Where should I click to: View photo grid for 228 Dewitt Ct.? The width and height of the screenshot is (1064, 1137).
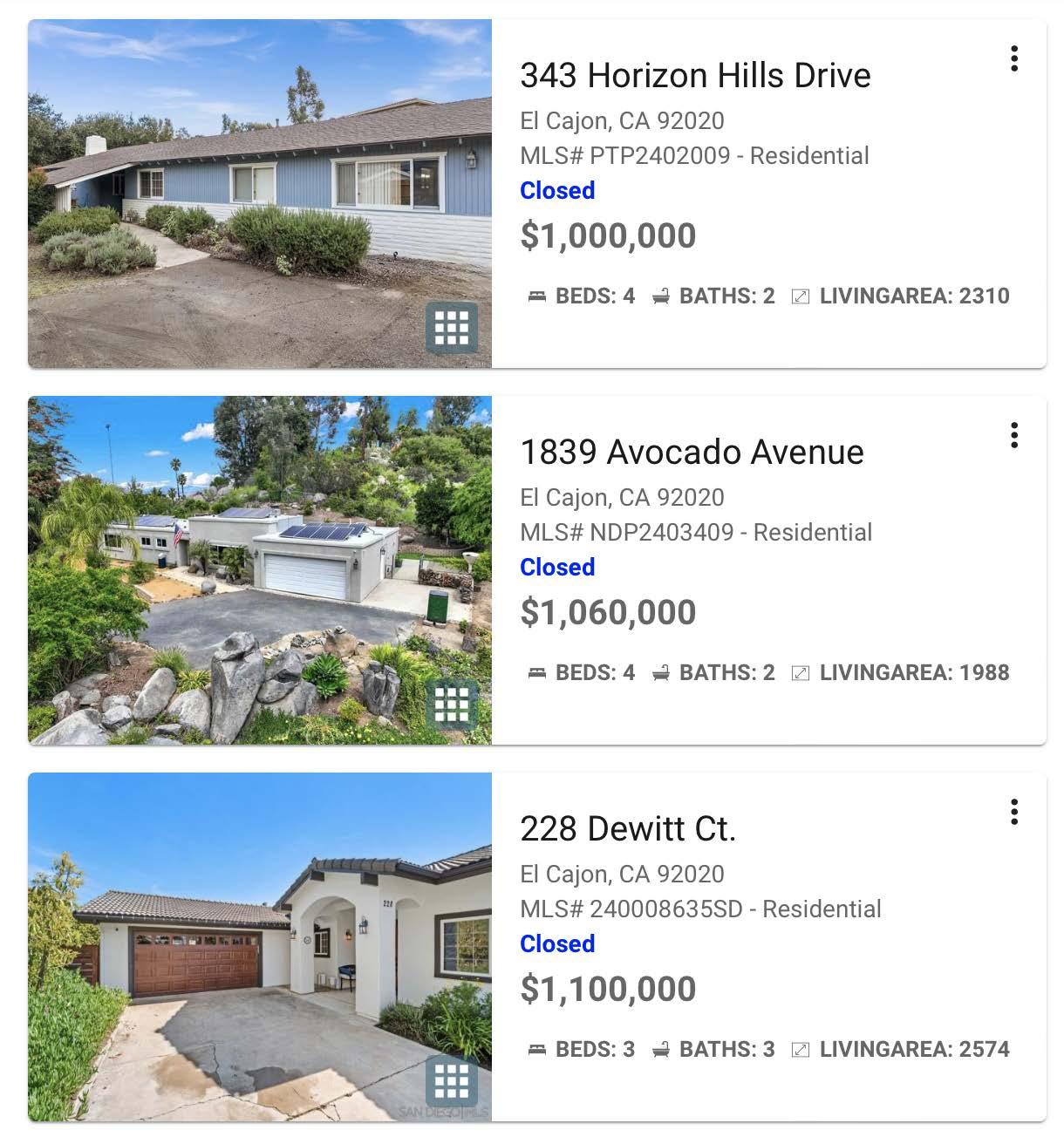click(452, 1081)
